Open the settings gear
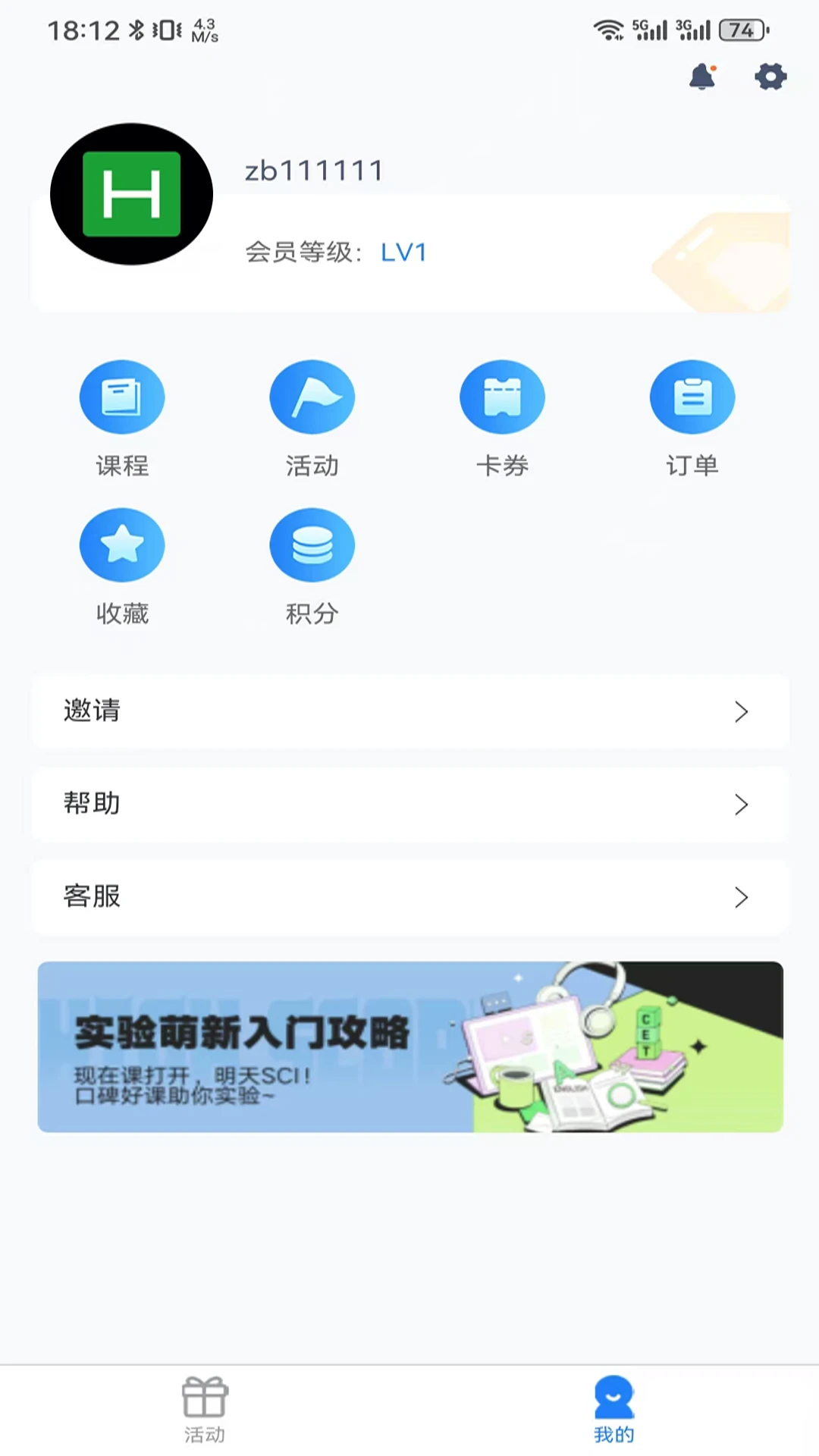The height and width of the screenshot is (1456, 819). 770,77
